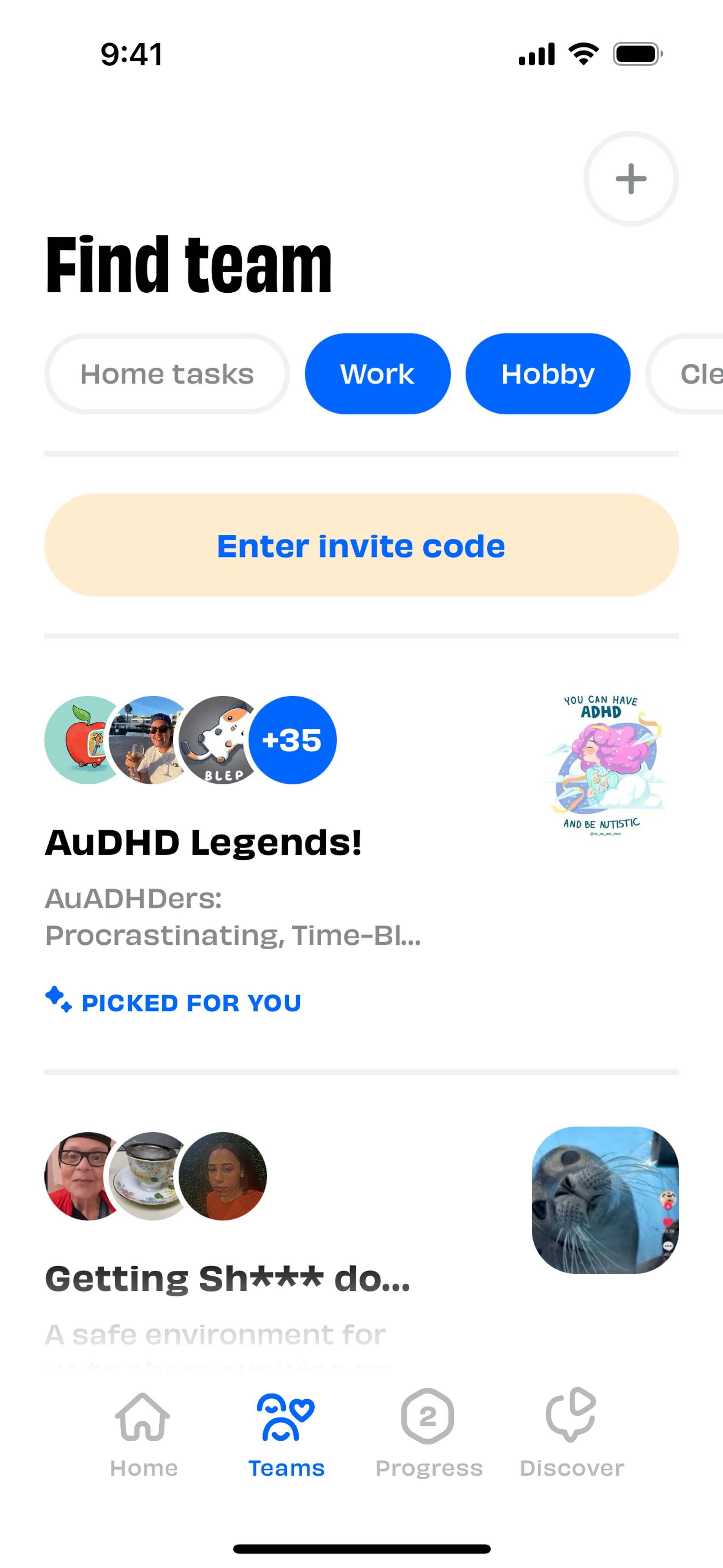Open the Getting Sh*** do... team card
723x1568 pixels.
click(227, 1278)
